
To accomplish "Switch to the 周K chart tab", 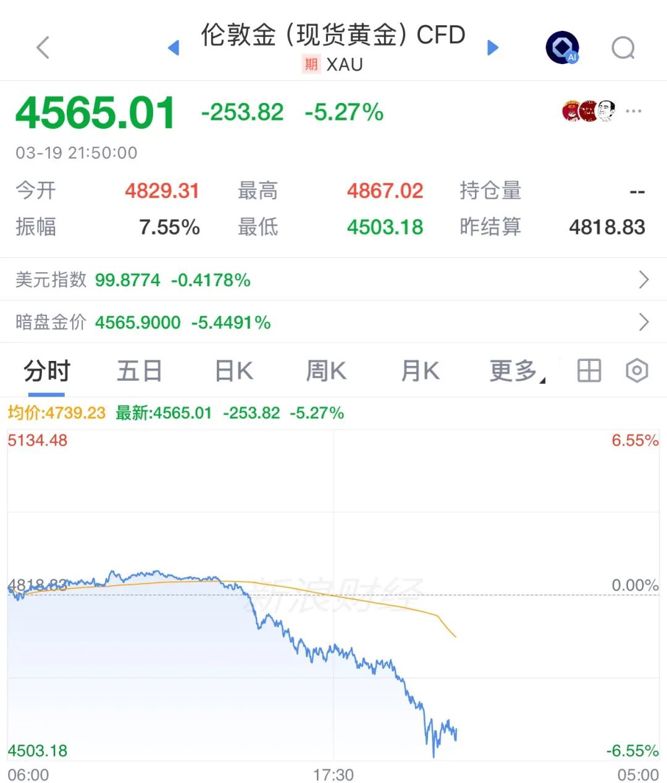I will coord(326,371).
